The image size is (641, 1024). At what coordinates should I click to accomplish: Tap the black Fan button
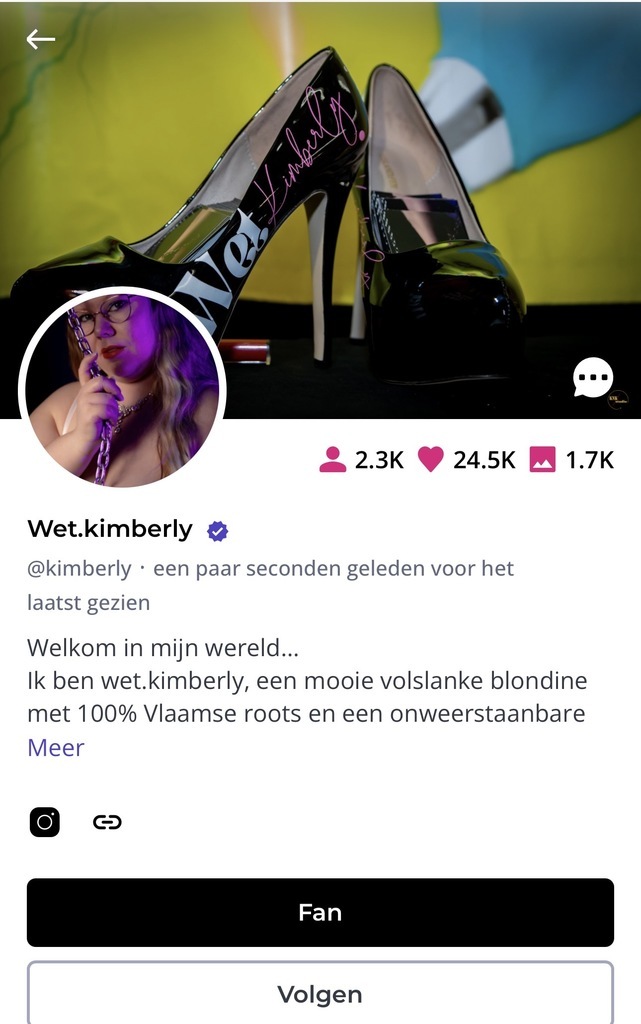point(320,912)
